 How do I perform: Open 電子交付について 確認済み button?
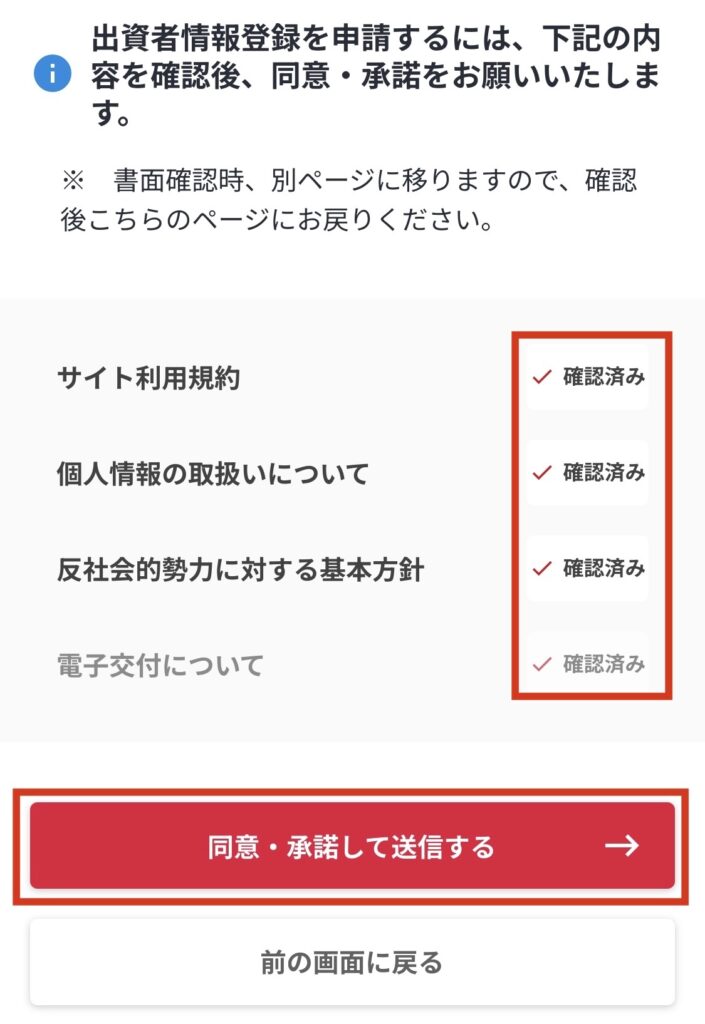pos(588,664)
